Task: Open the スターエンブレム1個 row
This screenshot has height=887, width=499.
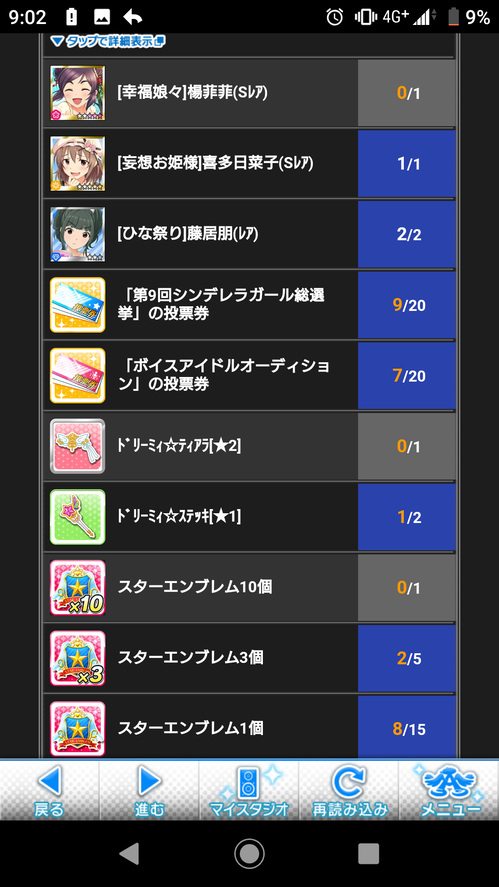Action: tap(250, 727)
